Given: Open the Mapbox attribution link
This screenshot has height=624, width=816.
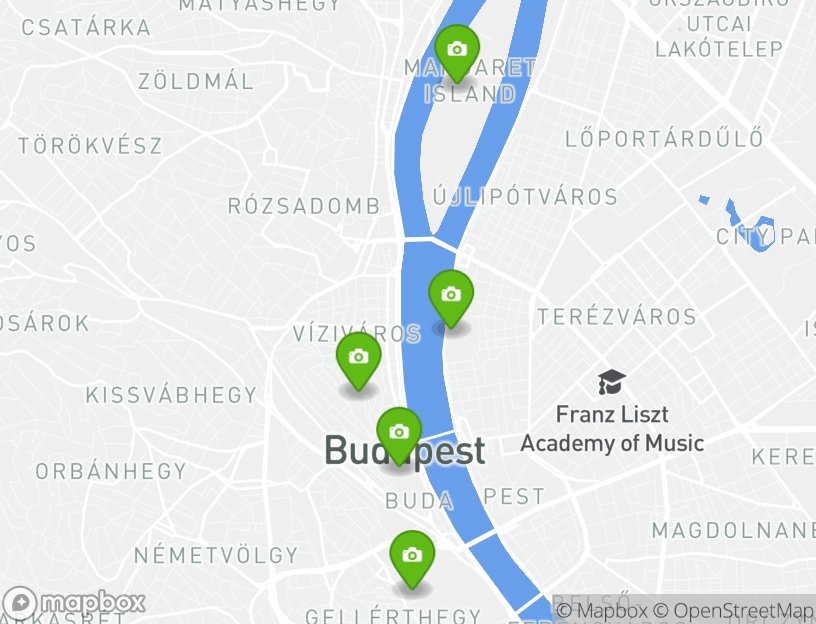Looking at the screenshot, I should coord(602,611).
